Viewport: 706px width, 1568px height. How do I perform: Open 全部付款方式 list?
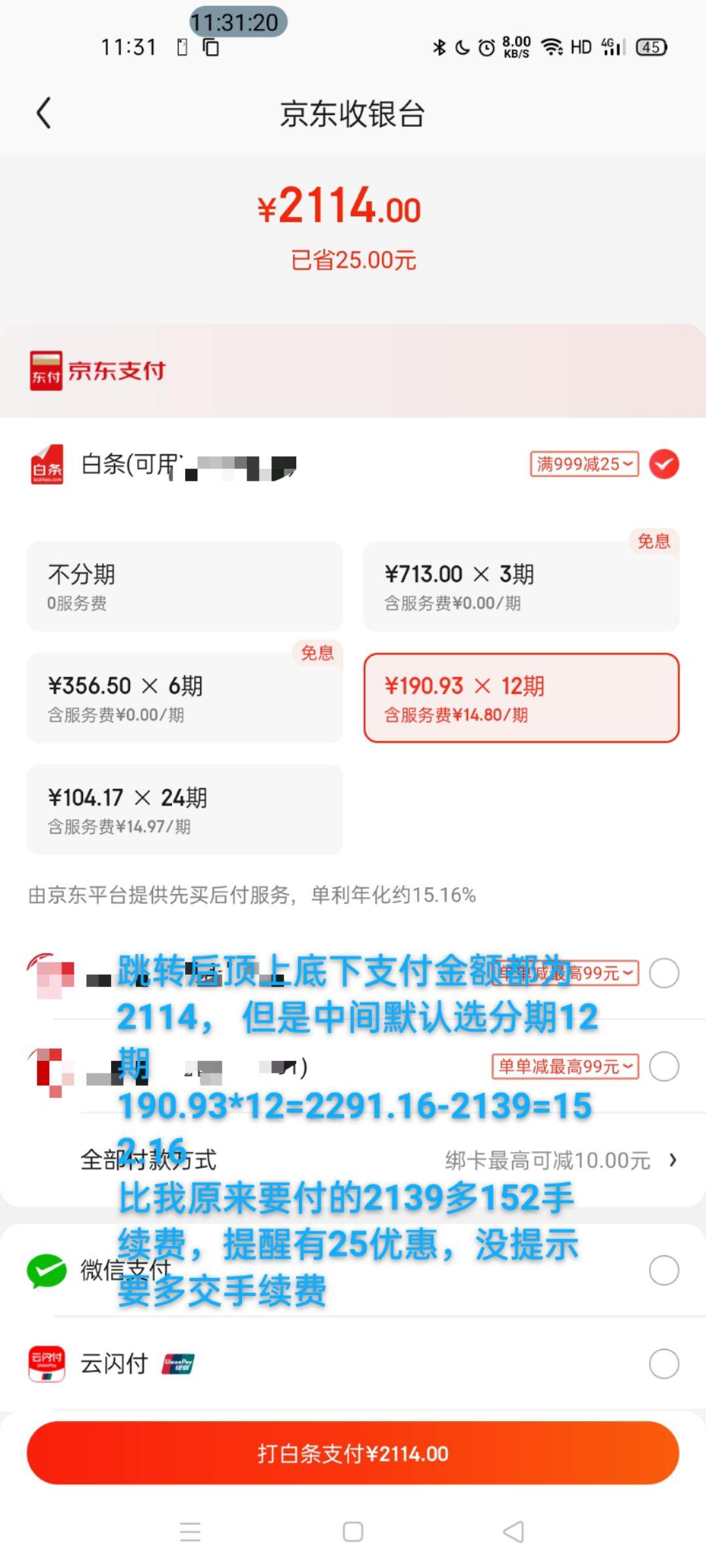tap(353, 1160)
